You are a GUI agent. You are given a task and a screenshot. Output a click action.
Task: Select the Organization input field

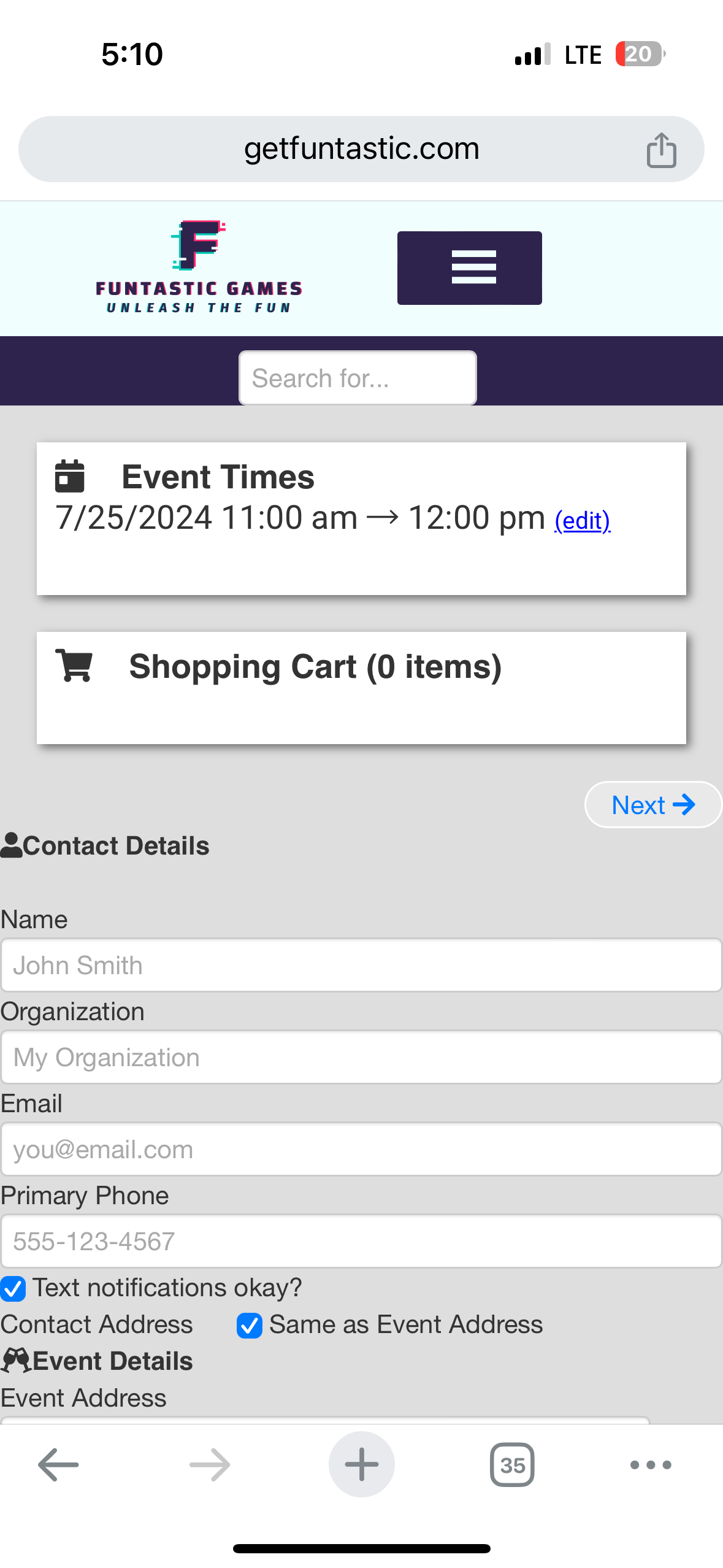[361, 1058]
